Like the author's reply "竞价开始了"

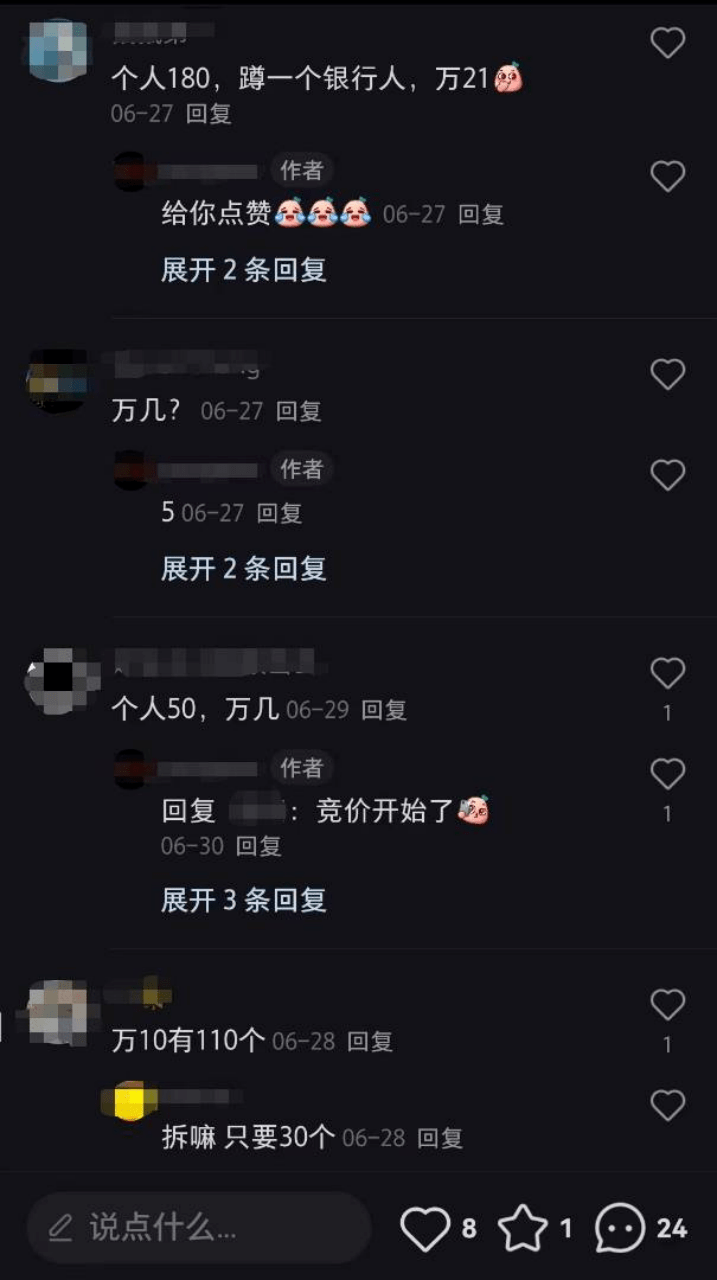click(667, 773)
